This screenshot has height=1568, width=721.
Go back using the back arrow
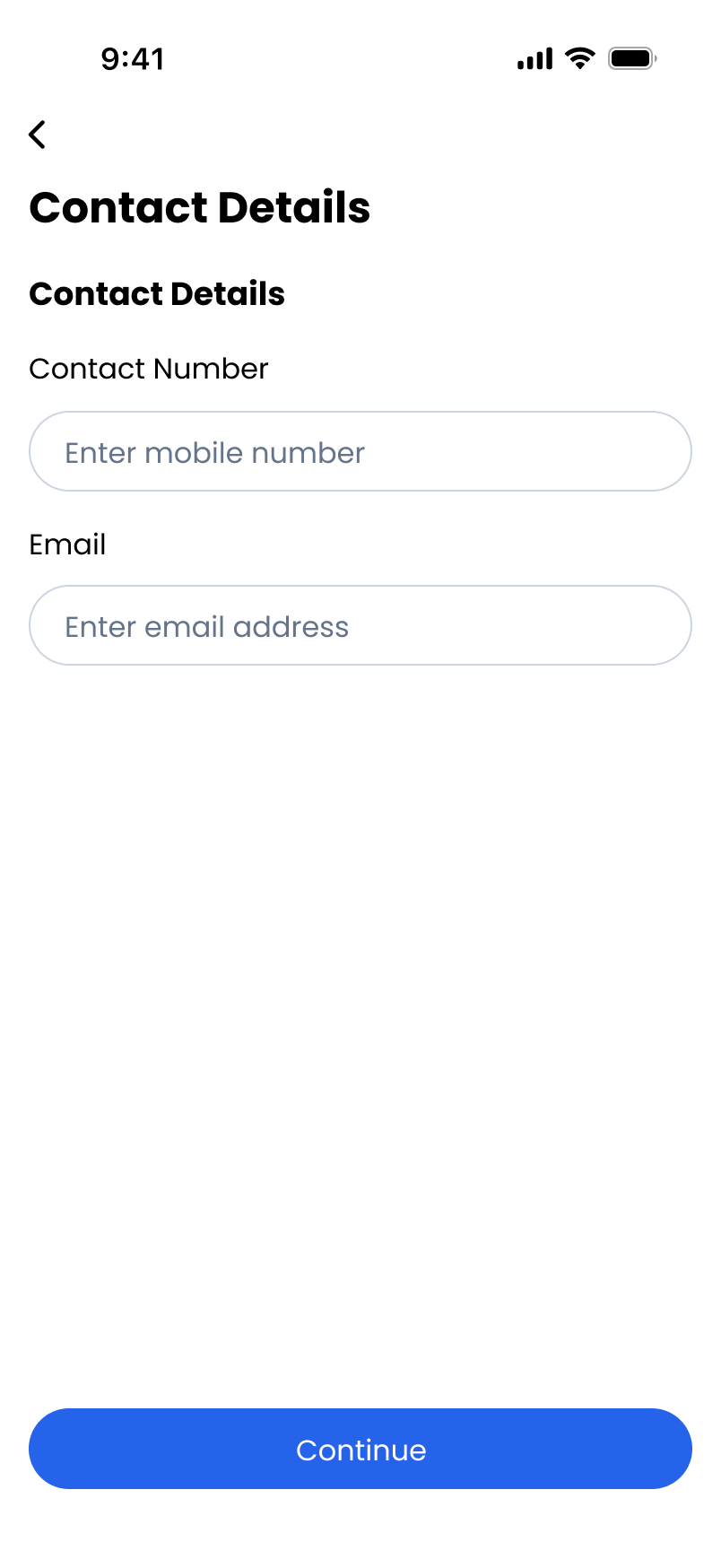(x=37, y=135)
